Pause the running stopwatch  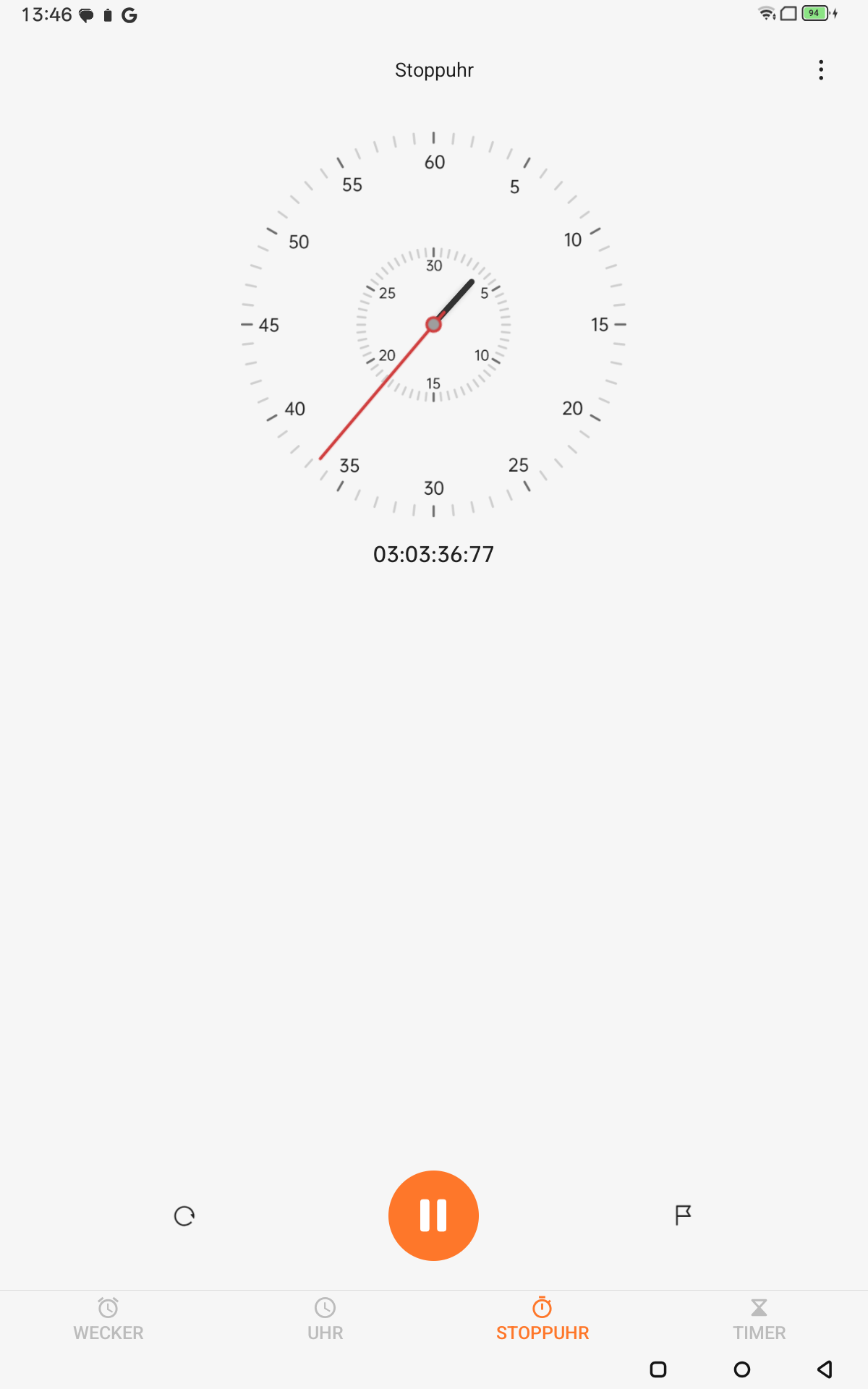tap(433, 1215)
